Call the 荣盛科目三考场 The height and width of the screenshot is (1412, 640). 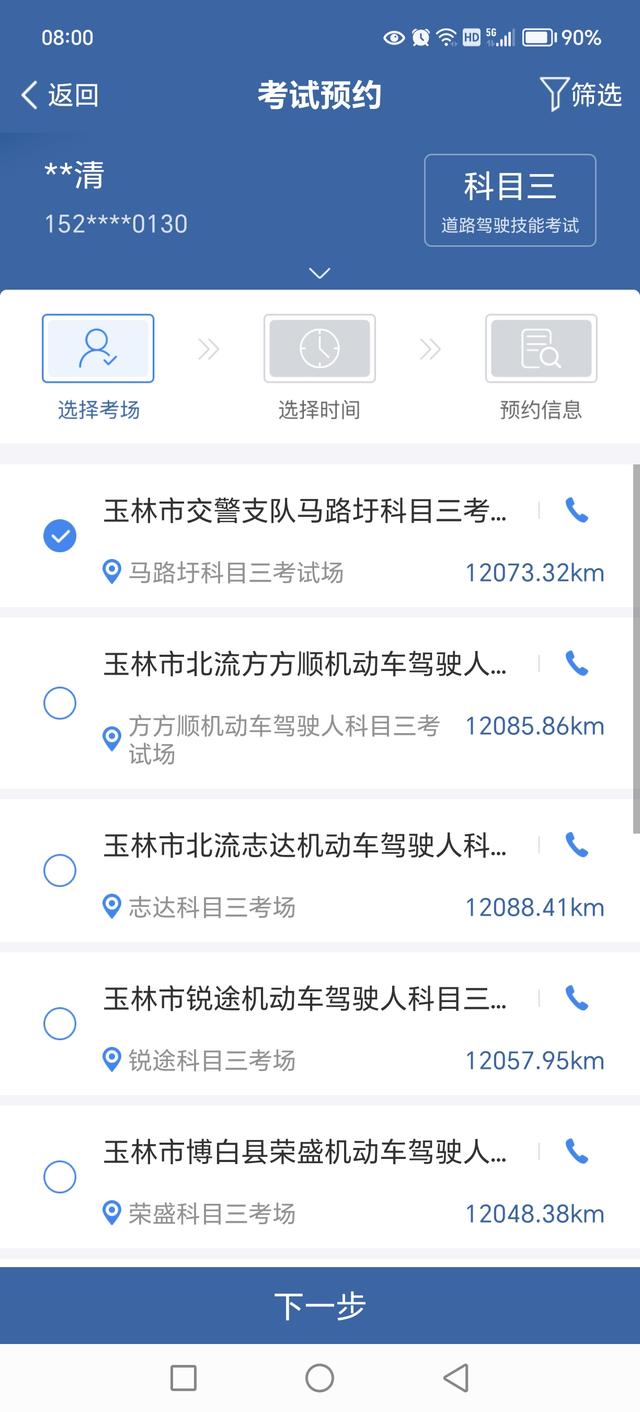(x=577, y=1151)
